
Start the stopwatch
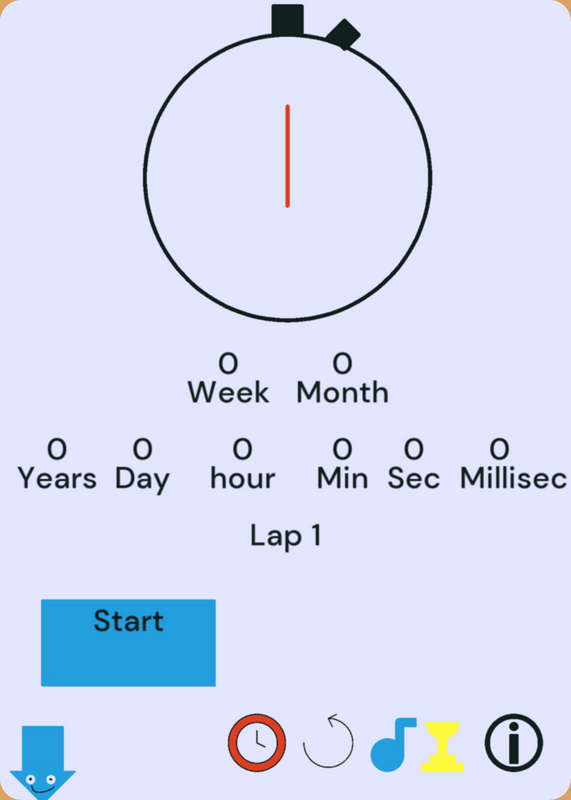click(128, 642)
